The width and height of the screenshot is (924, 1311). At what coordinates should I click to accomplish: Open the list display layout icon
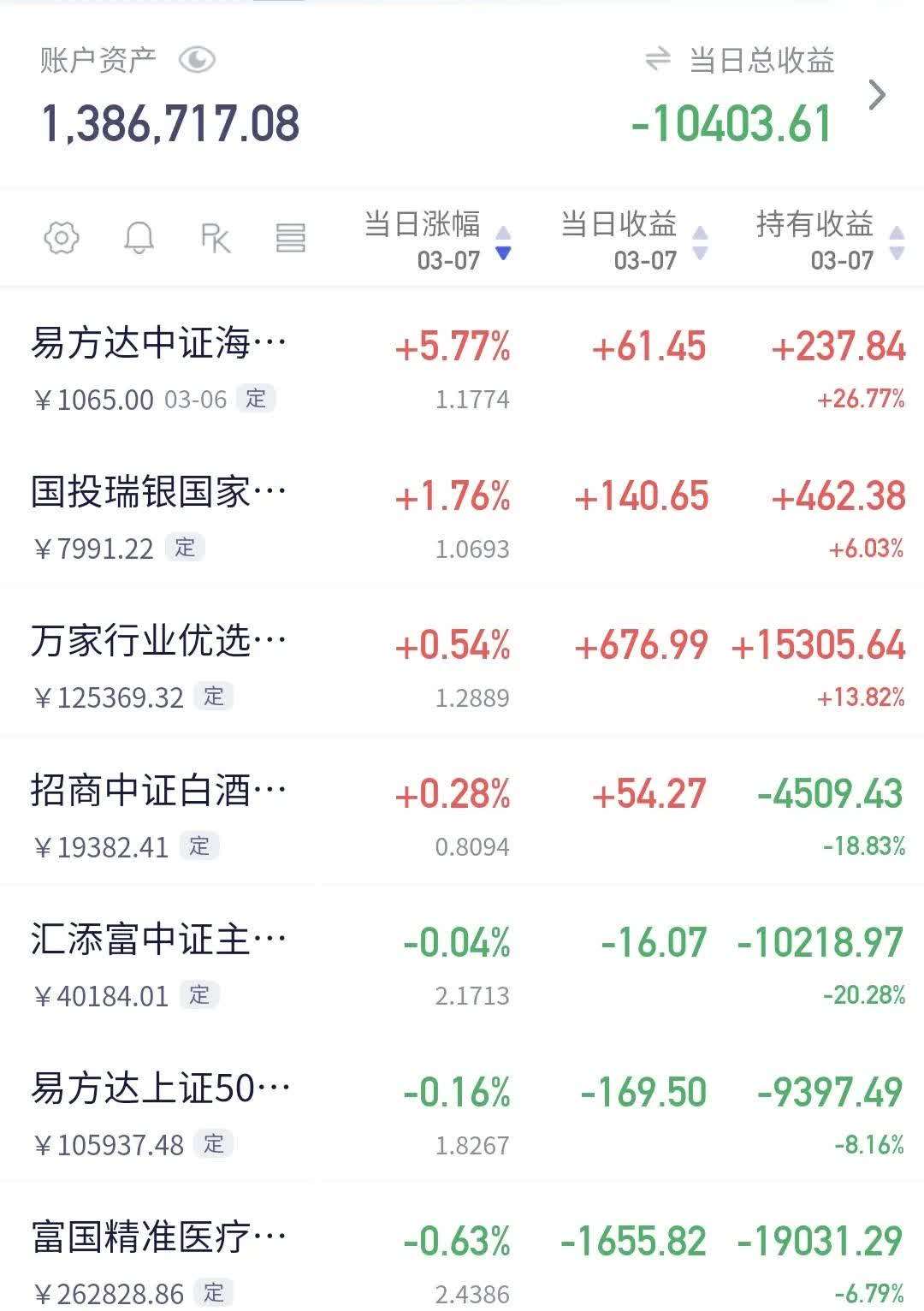coord(291,238)
